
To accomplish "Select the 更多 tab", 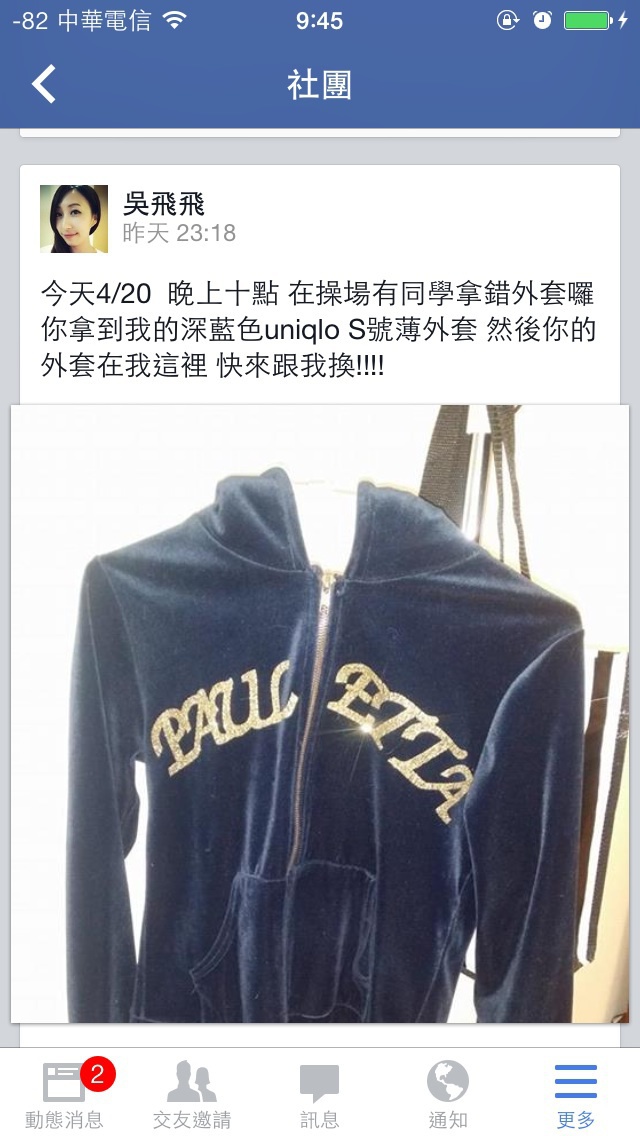I will (575, 1094).
